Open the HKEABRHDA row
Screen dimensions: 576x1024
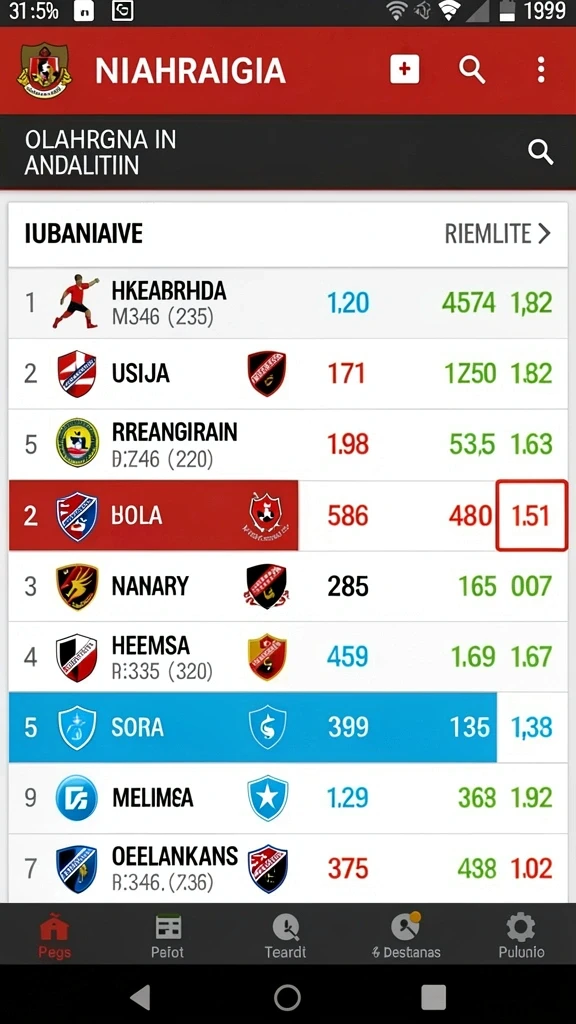288,303
